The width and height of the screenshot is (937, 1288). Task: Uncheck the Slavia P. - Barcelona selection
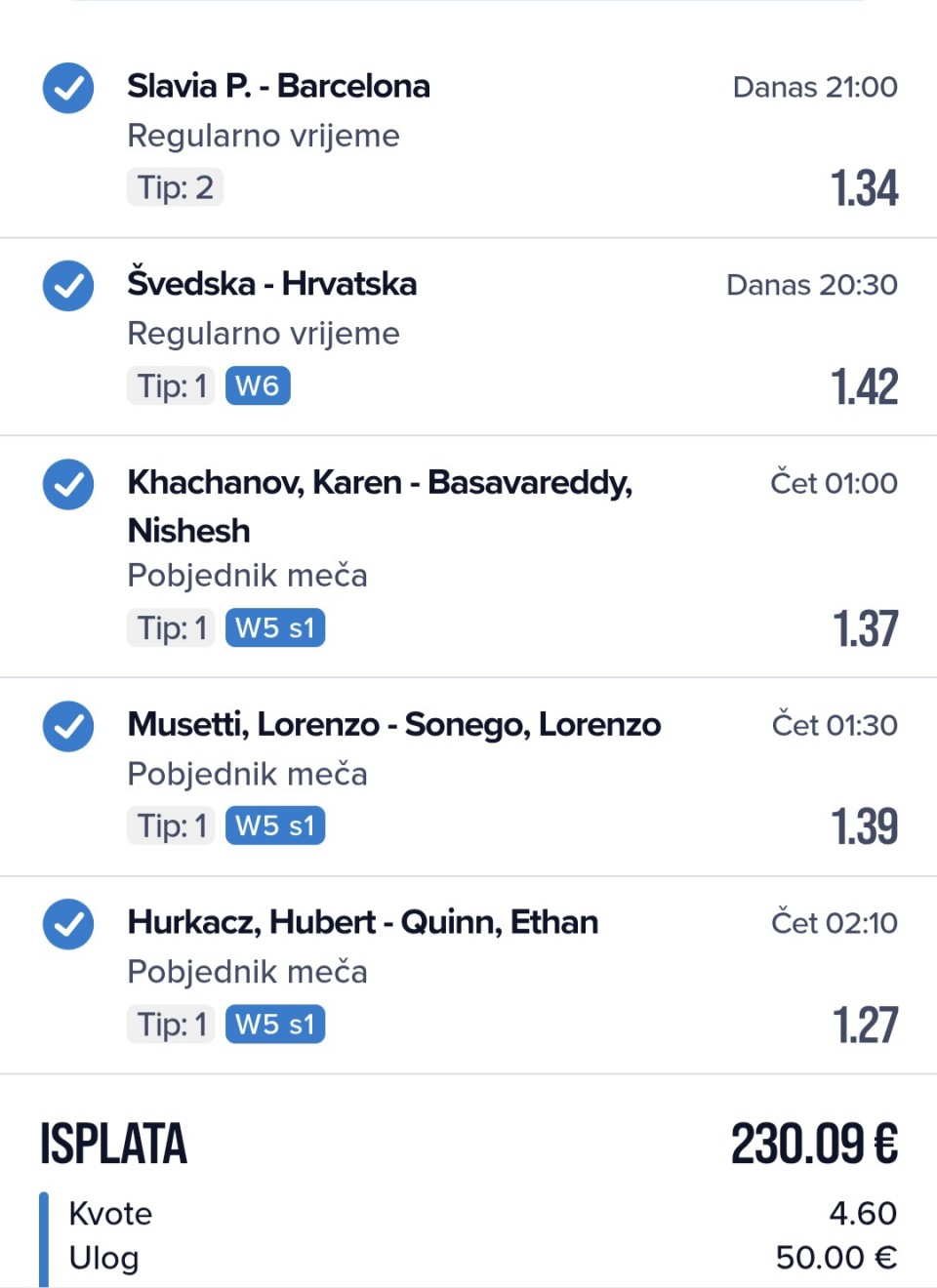[x=68, y=88]
